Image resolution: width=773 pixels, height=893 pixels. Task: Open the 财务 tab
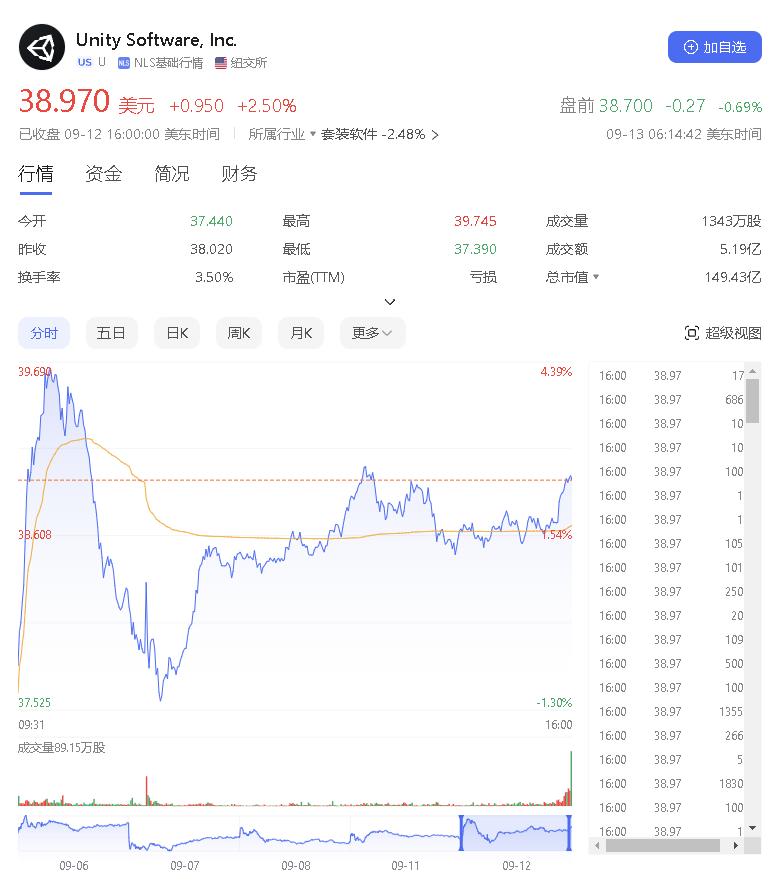point(239,174)
